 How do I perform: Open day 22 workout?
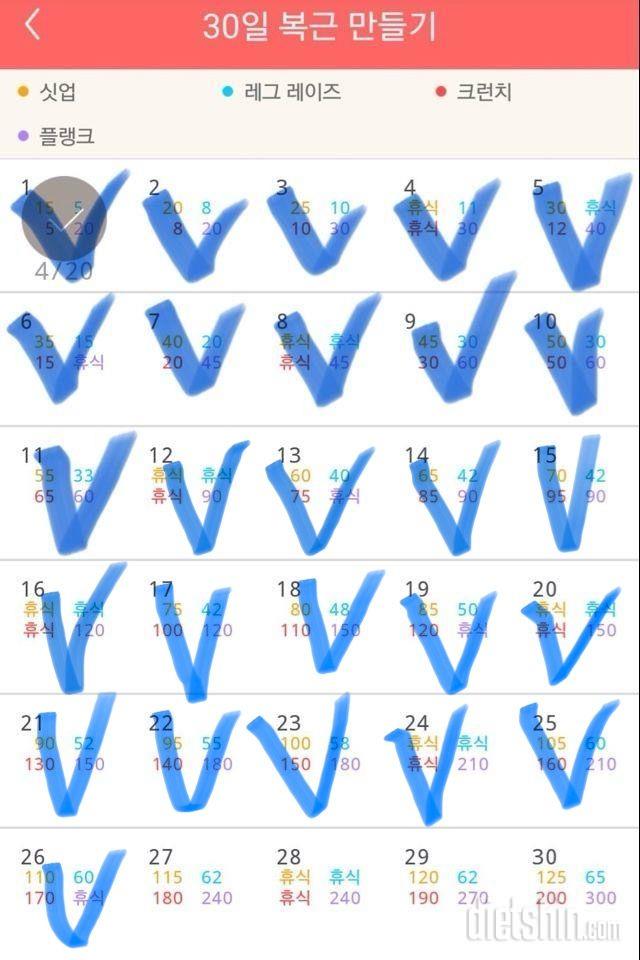pyautogui.click(x=192, y=760)
